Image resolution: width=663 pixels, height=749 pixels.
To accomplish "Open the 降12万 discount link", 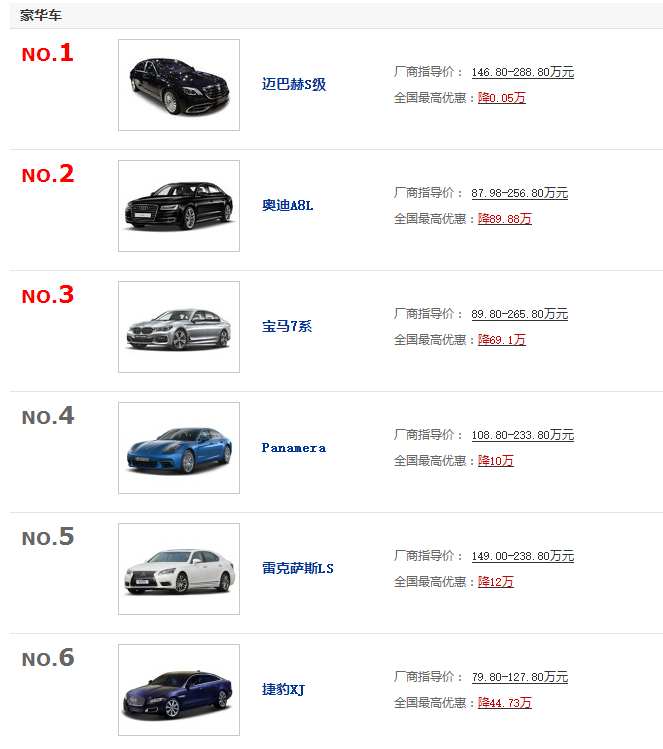I will (496, 582).
